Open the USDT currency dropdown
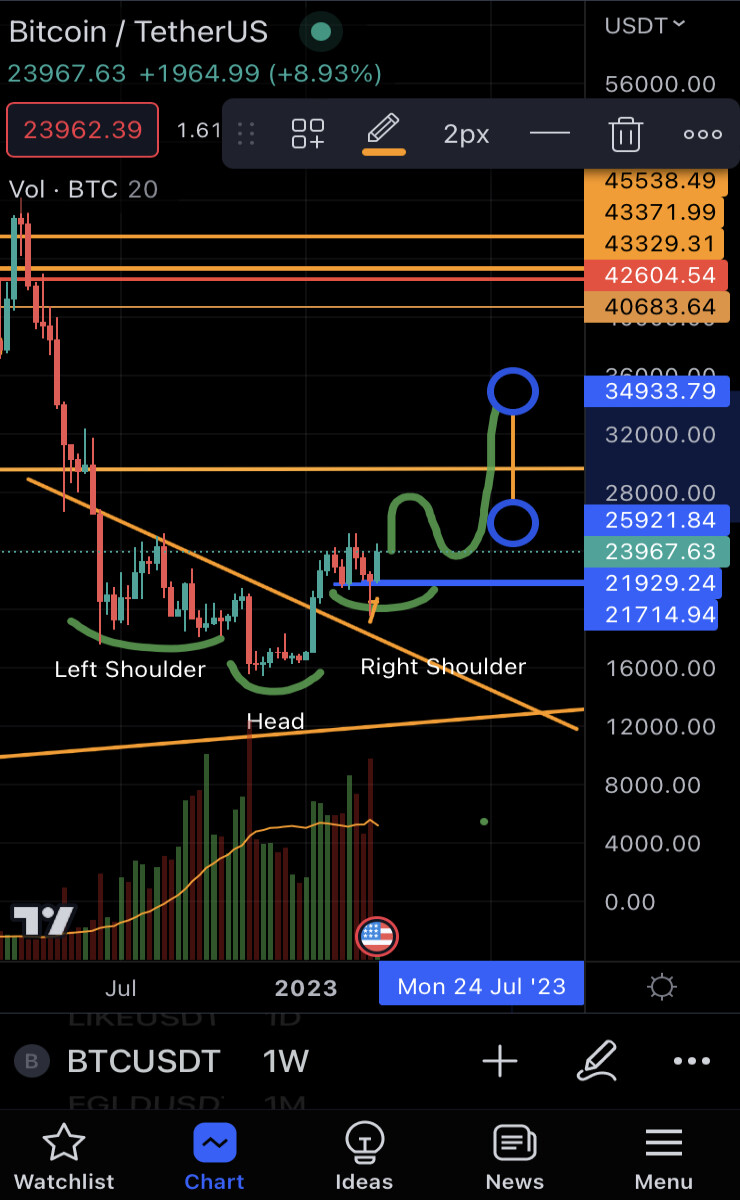Viewport: 740px width, 1200px height. (x=645, y=25)
